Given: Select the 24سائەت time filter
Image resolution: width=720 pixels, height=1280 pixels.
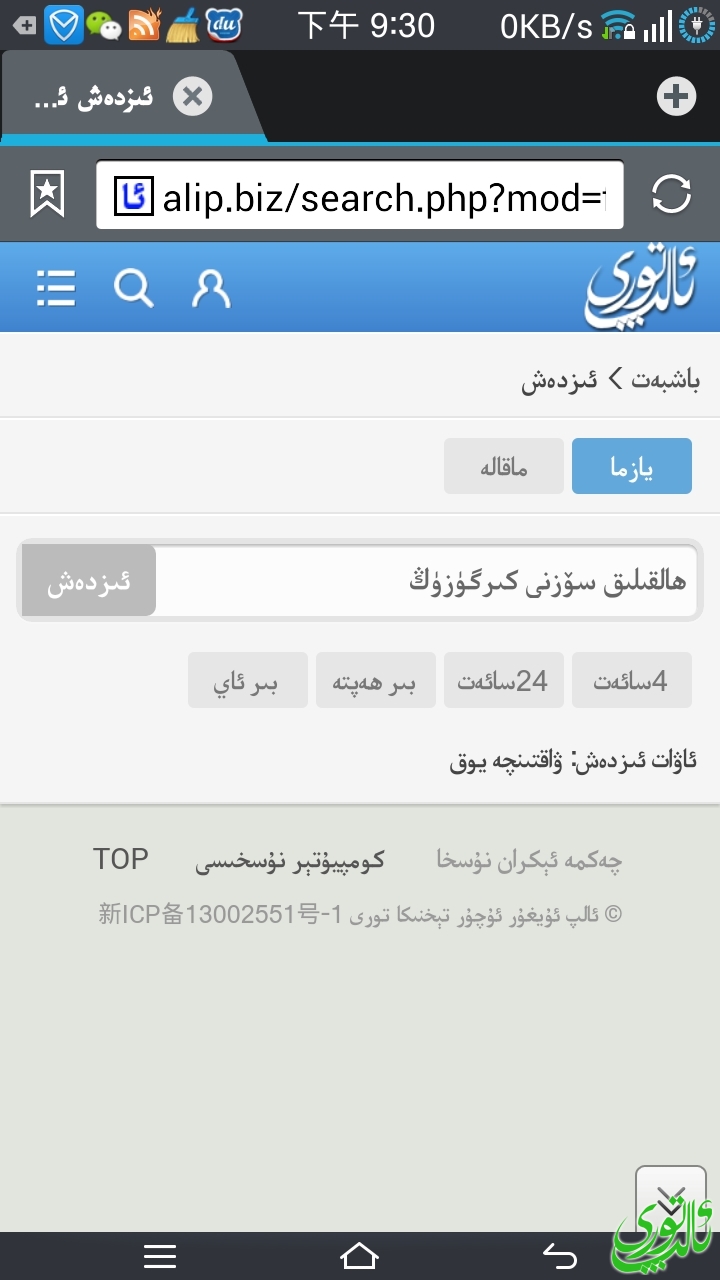Looking at the screenshot, I should pos(503,680).
